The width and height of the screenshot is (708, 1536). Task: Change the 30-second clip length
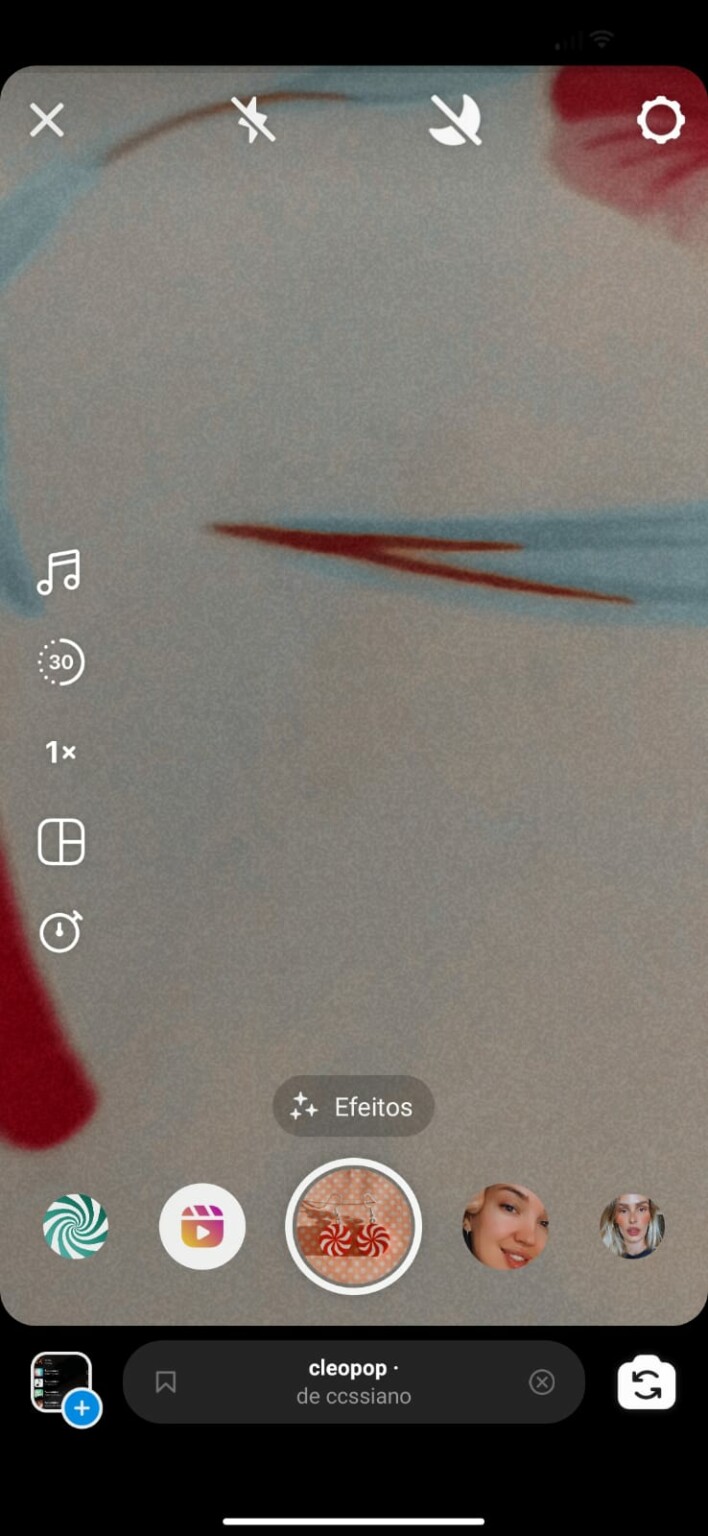(x=61, y=662)
